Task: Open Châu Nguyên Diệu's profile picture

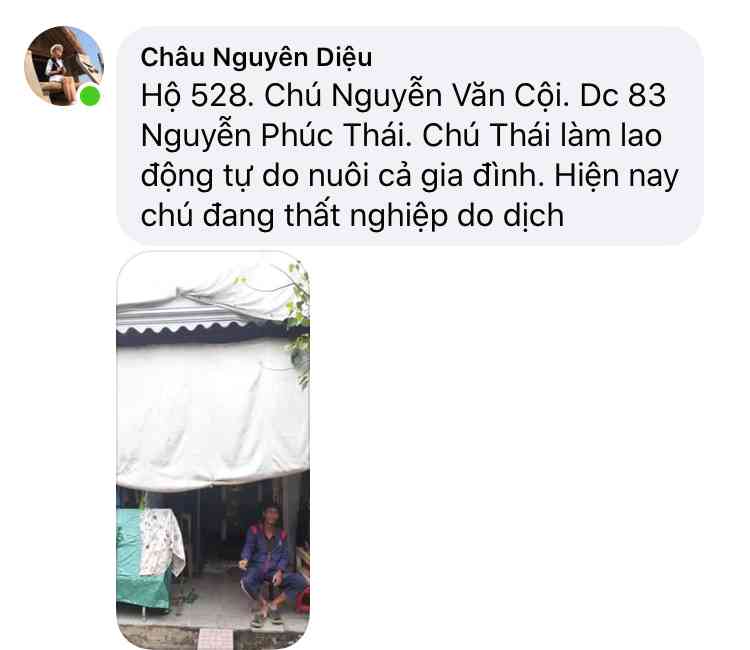Action: [x=63, y=66]
